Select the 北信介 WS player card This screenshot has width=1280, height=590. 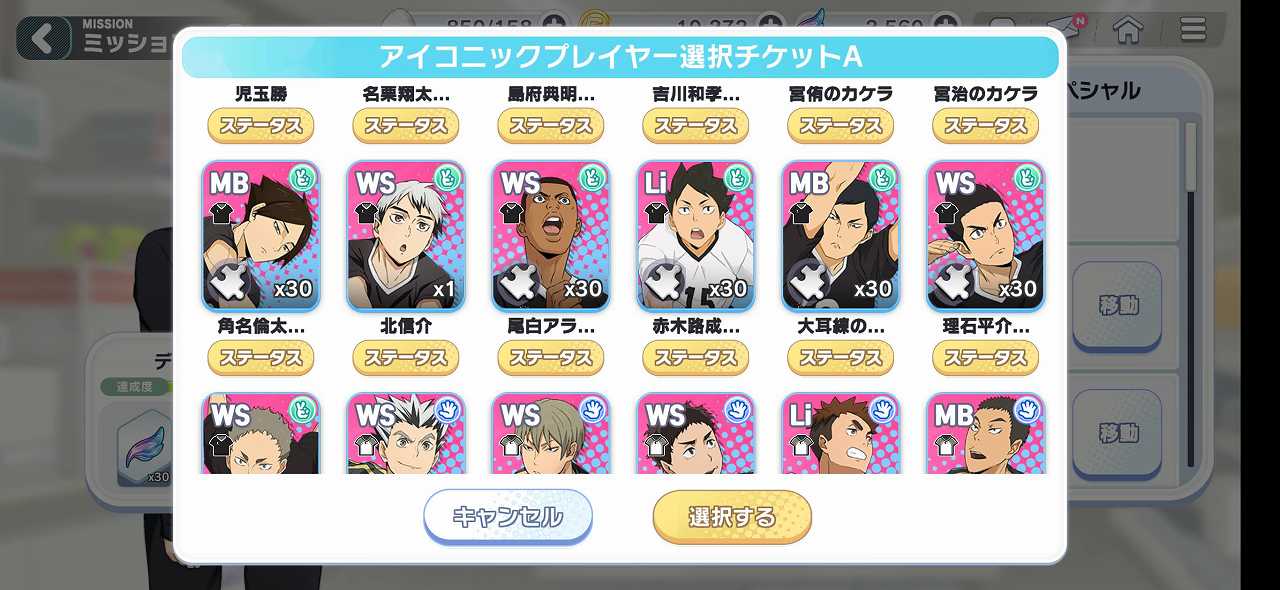(x=406, y=236)
